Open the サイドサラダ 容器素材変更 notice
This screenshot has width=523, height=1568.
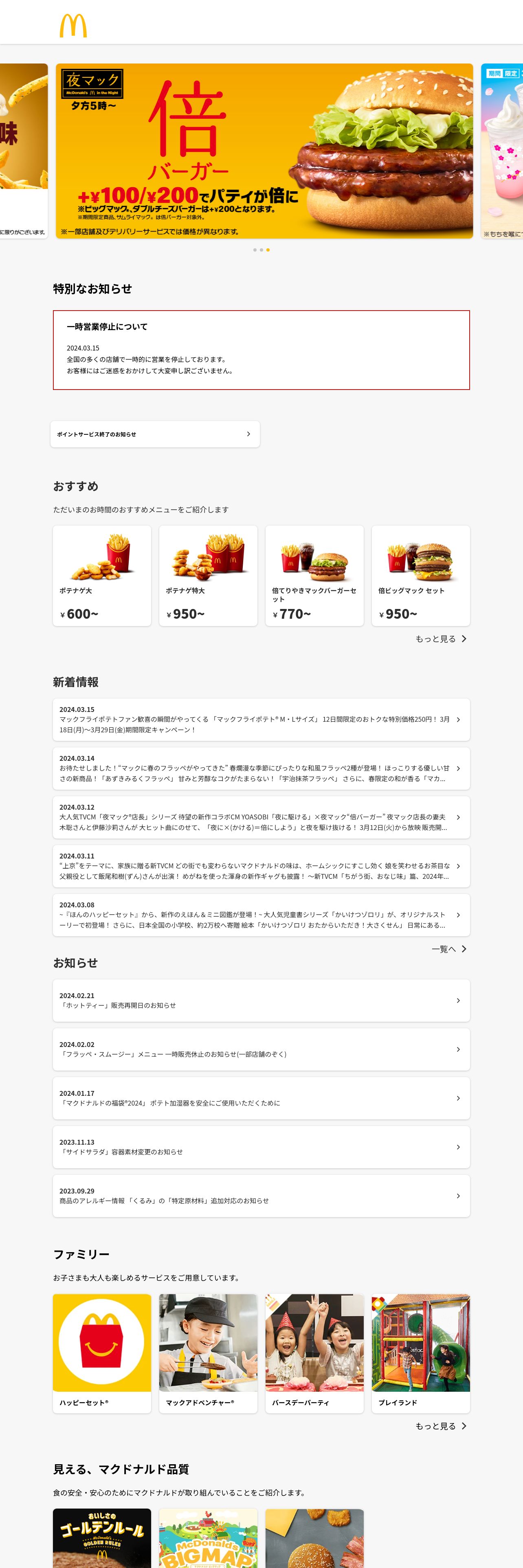261,1147
